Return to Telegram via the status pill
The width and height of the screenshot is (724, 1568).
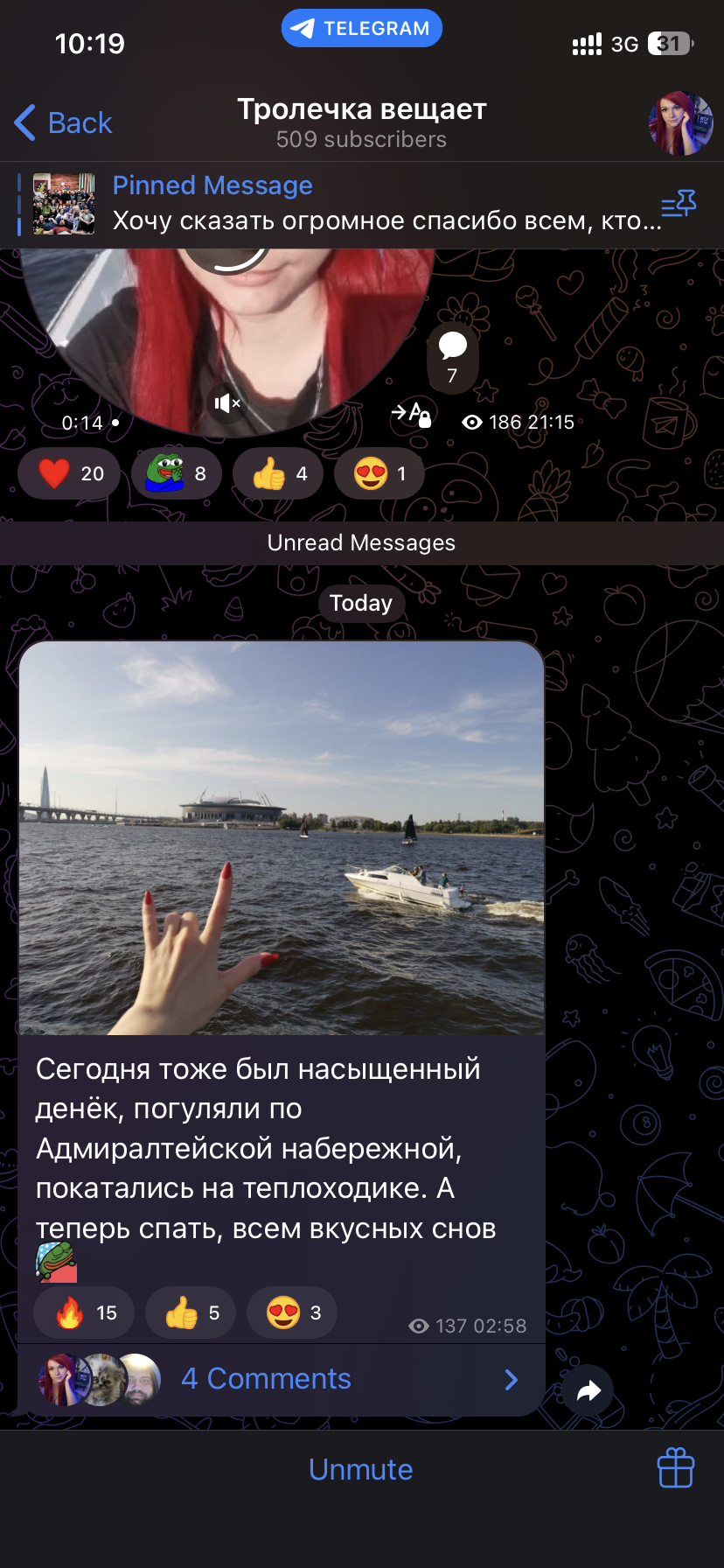click(362, 28)
